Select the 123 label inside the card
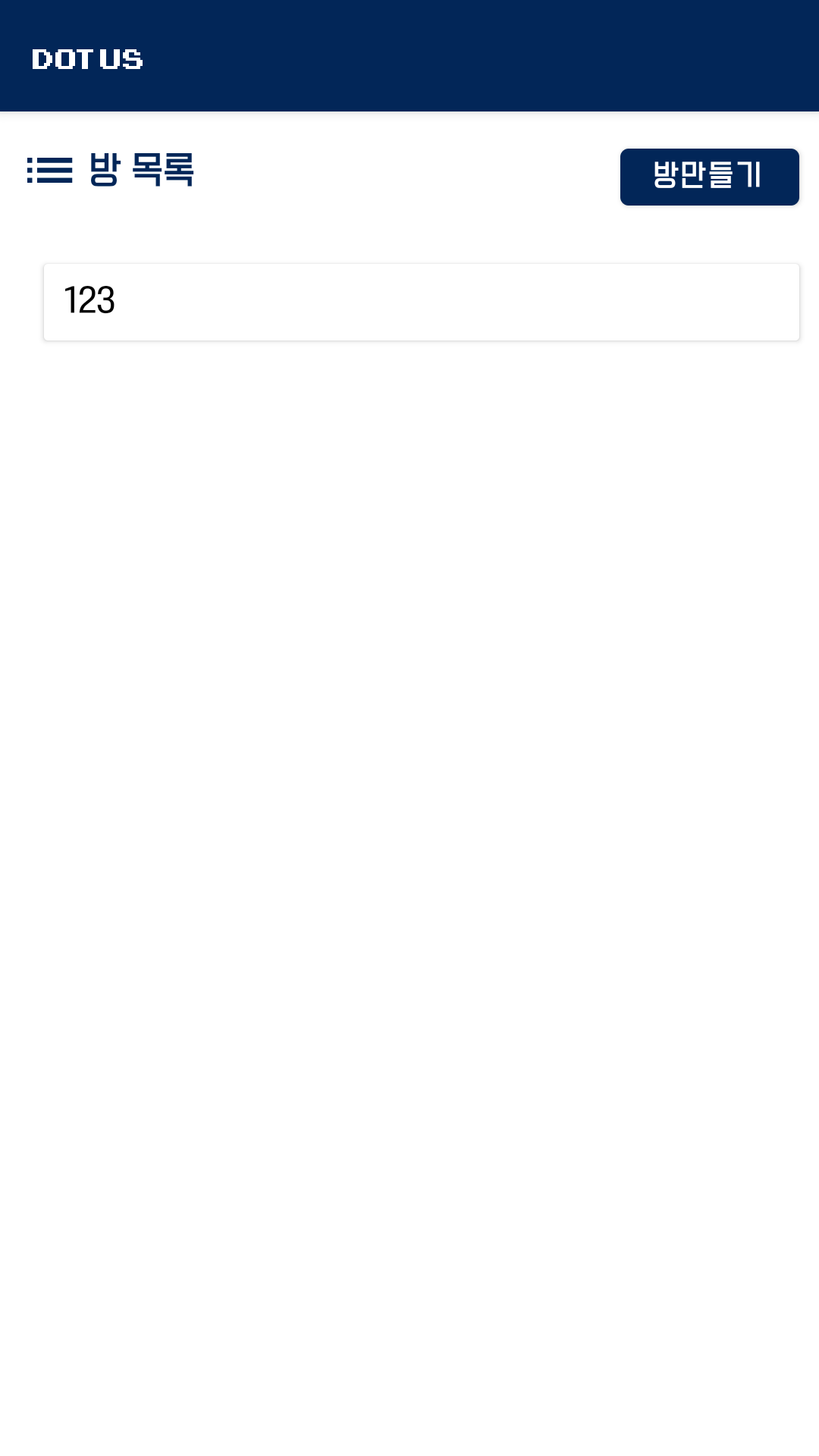 91,301
